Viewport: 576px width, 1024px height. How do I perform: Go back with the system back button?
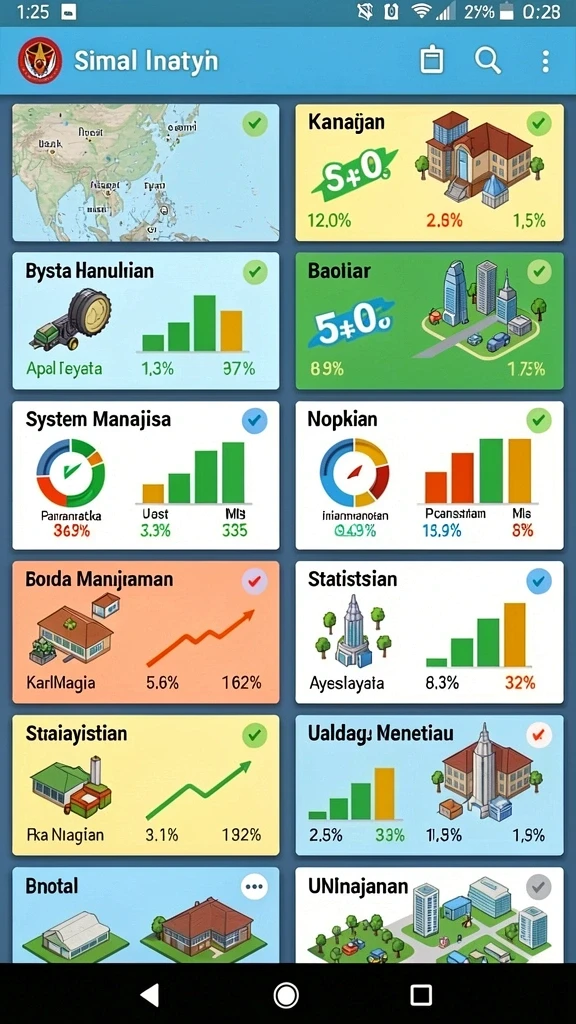pyautogui.click(x=150, y=995)
